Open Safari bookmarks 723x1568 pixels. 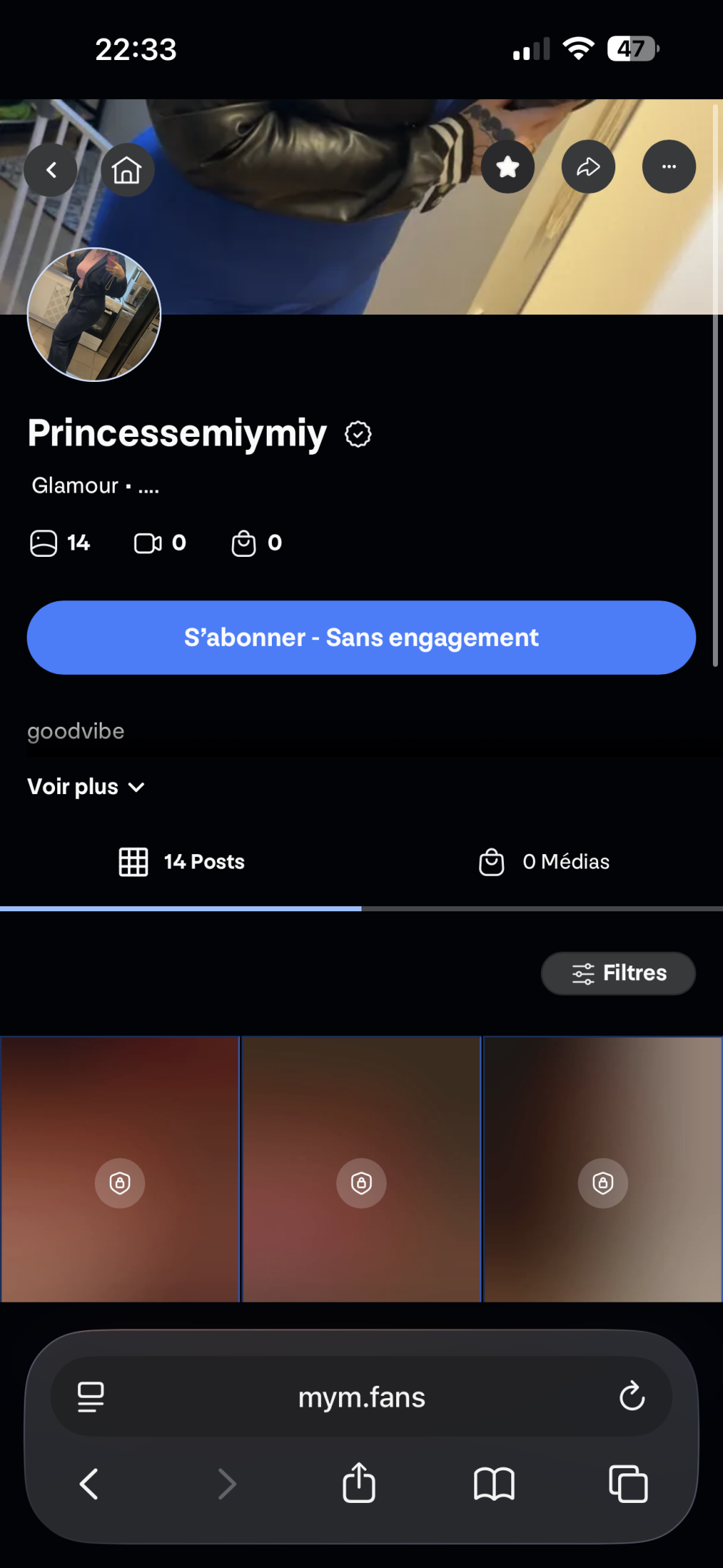point(494,1484)
